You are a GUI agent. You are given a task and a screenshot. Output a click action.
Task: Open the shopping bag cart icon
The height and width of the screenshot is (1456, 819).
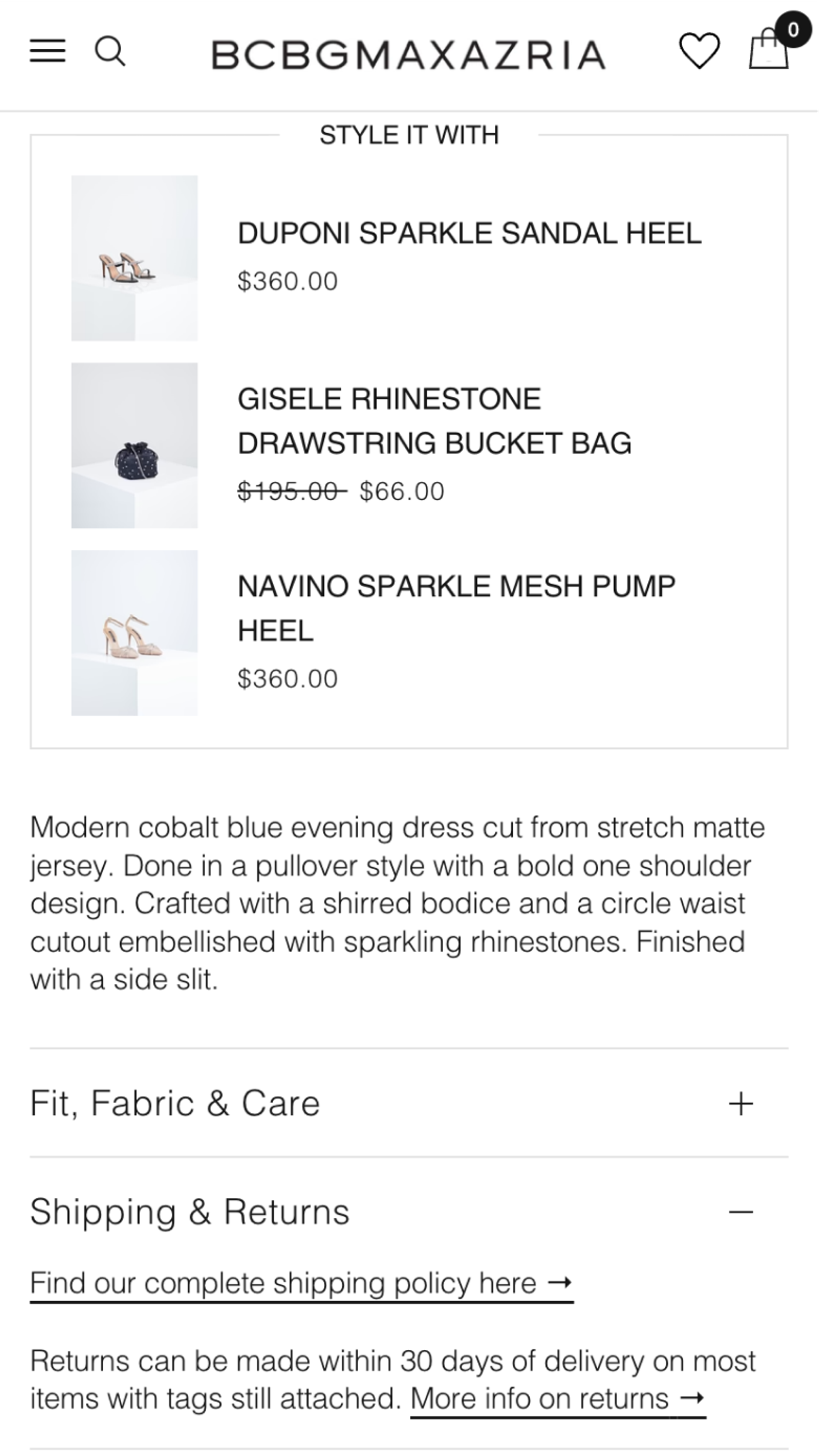pos(768,53)
